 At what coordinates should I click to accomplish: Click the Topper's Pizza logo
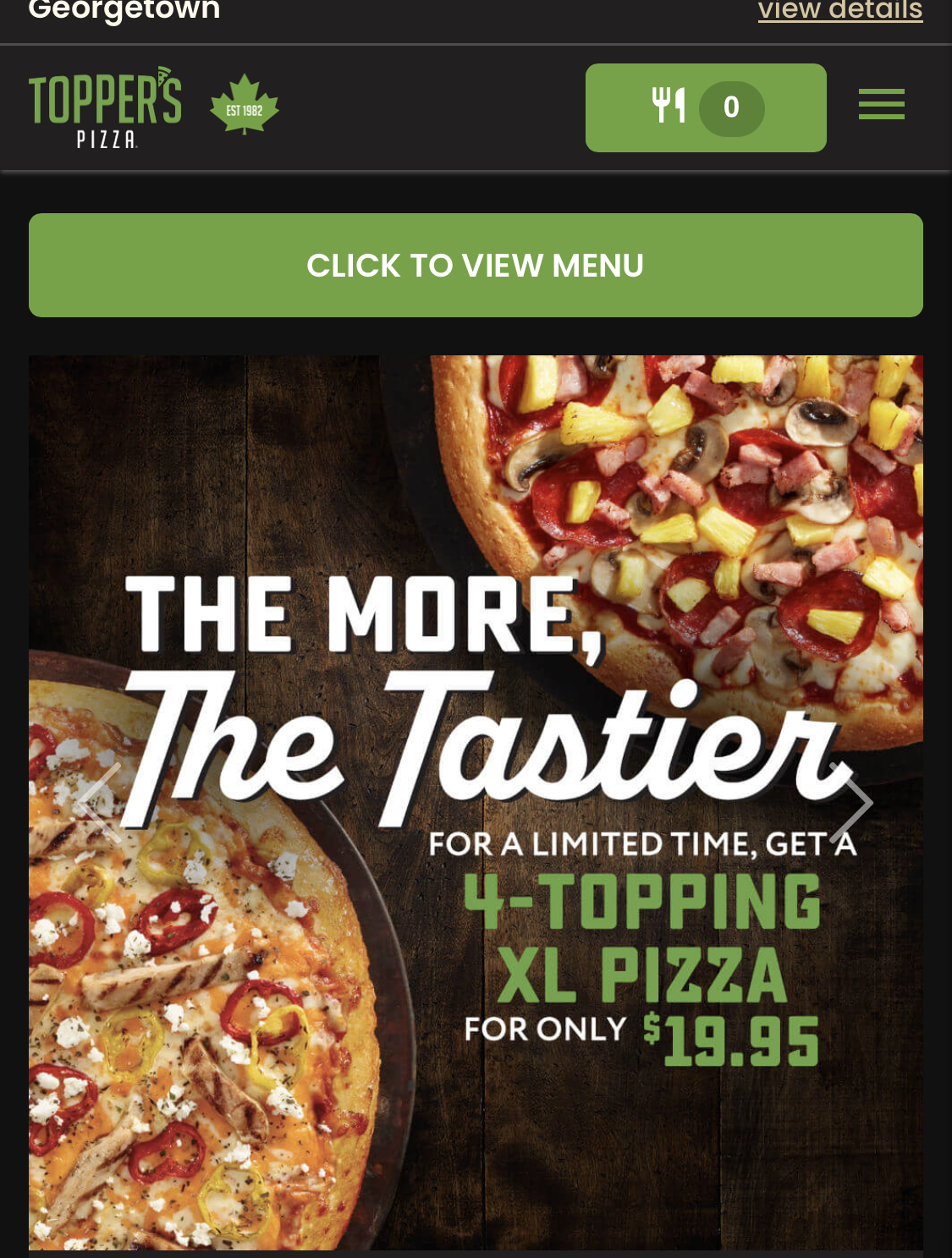point(104,106)
